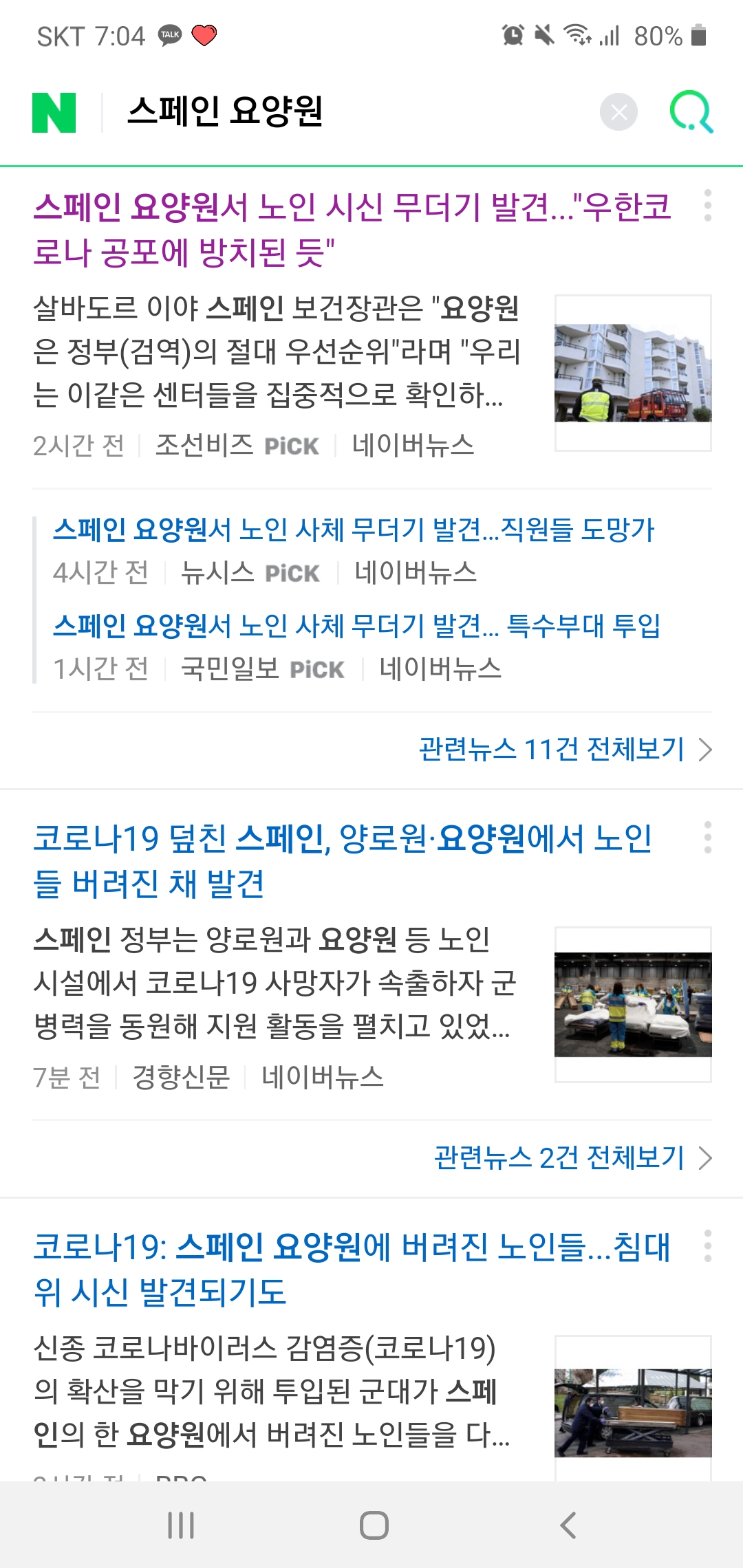
Task: Go back with system back button
Action: [x=568, y=1525]
